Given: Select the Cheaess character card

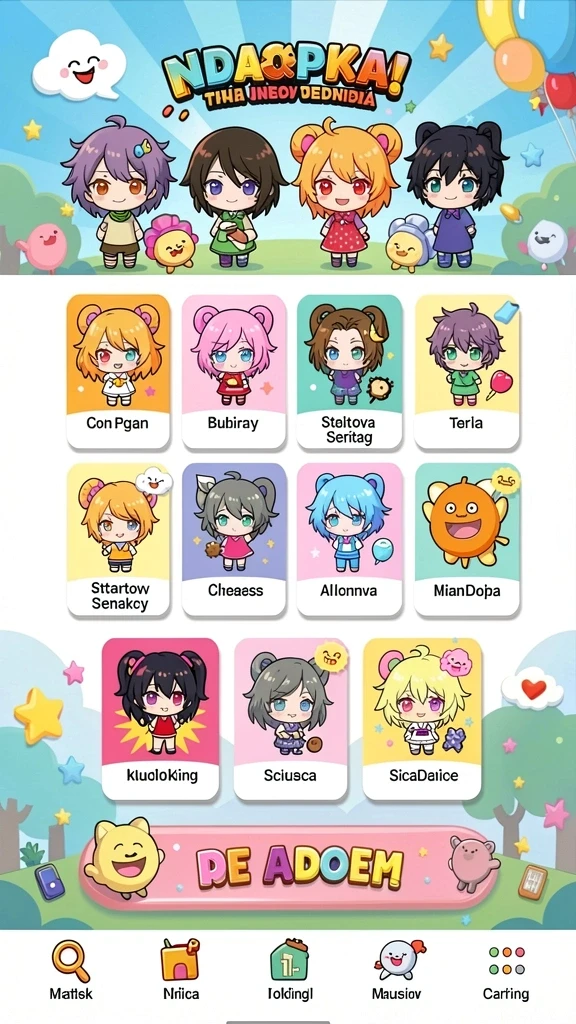Looking at the screenshot, I should pyautogui.click(x=234, y=539).
